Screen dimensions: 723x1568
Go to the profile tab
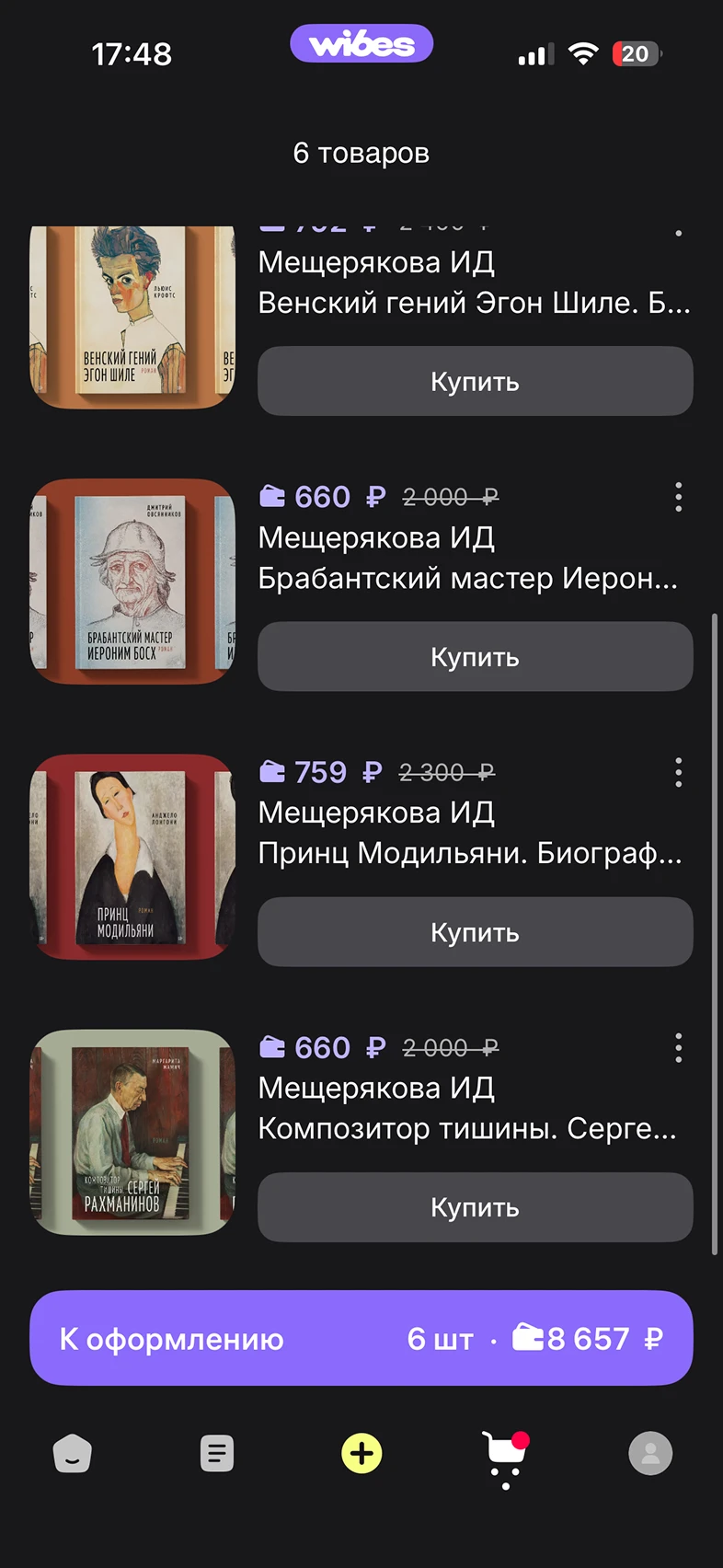(x=650, y=1454)
